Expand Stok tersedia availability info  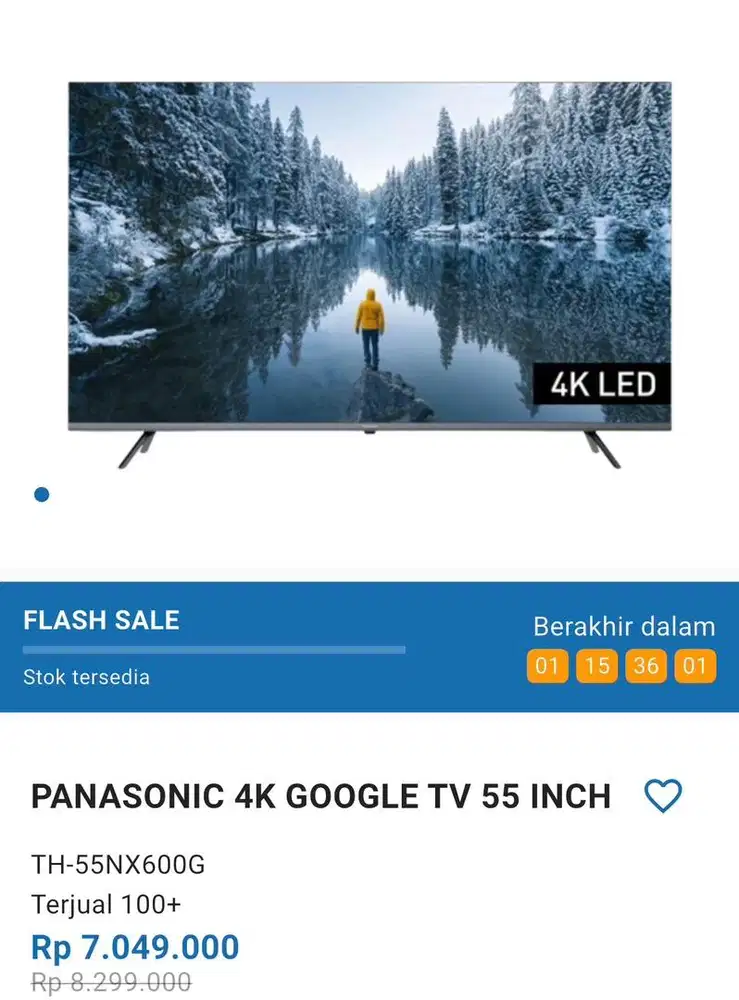tap(88, 677)
